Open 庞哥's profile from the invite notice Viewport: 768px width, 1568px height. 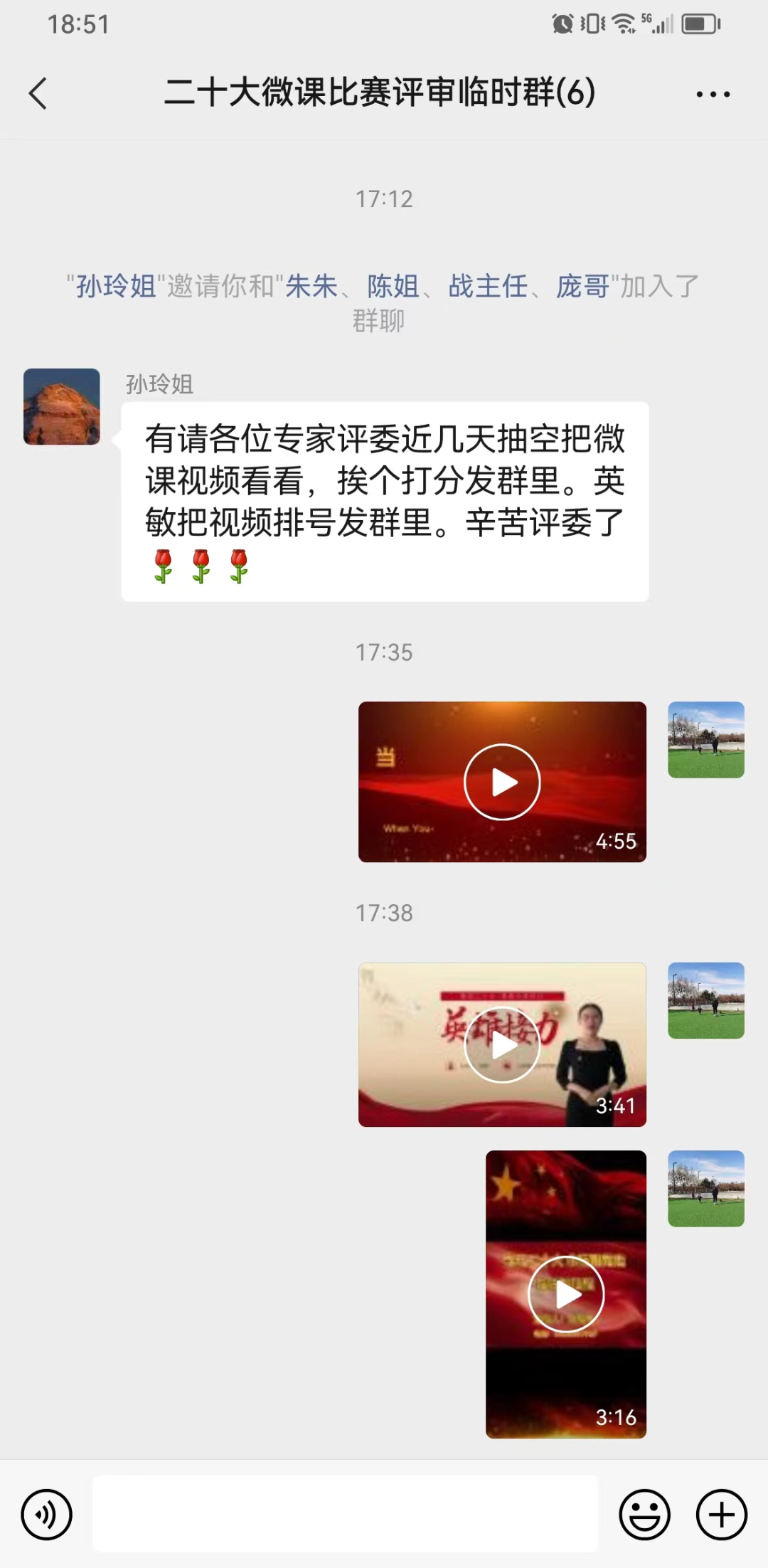[582, 286]
